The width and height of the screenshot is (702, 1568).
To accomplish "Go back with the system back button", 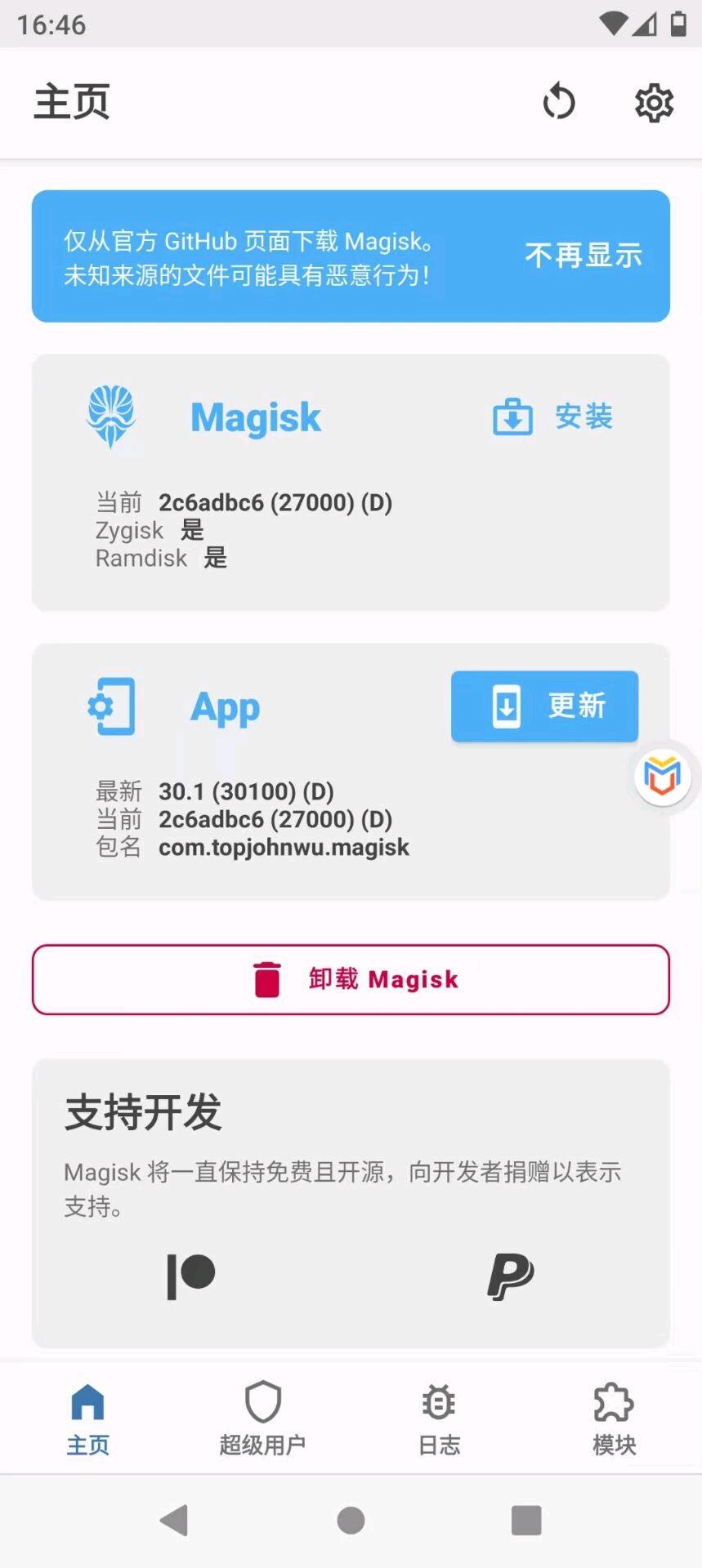I will 174,1520.
